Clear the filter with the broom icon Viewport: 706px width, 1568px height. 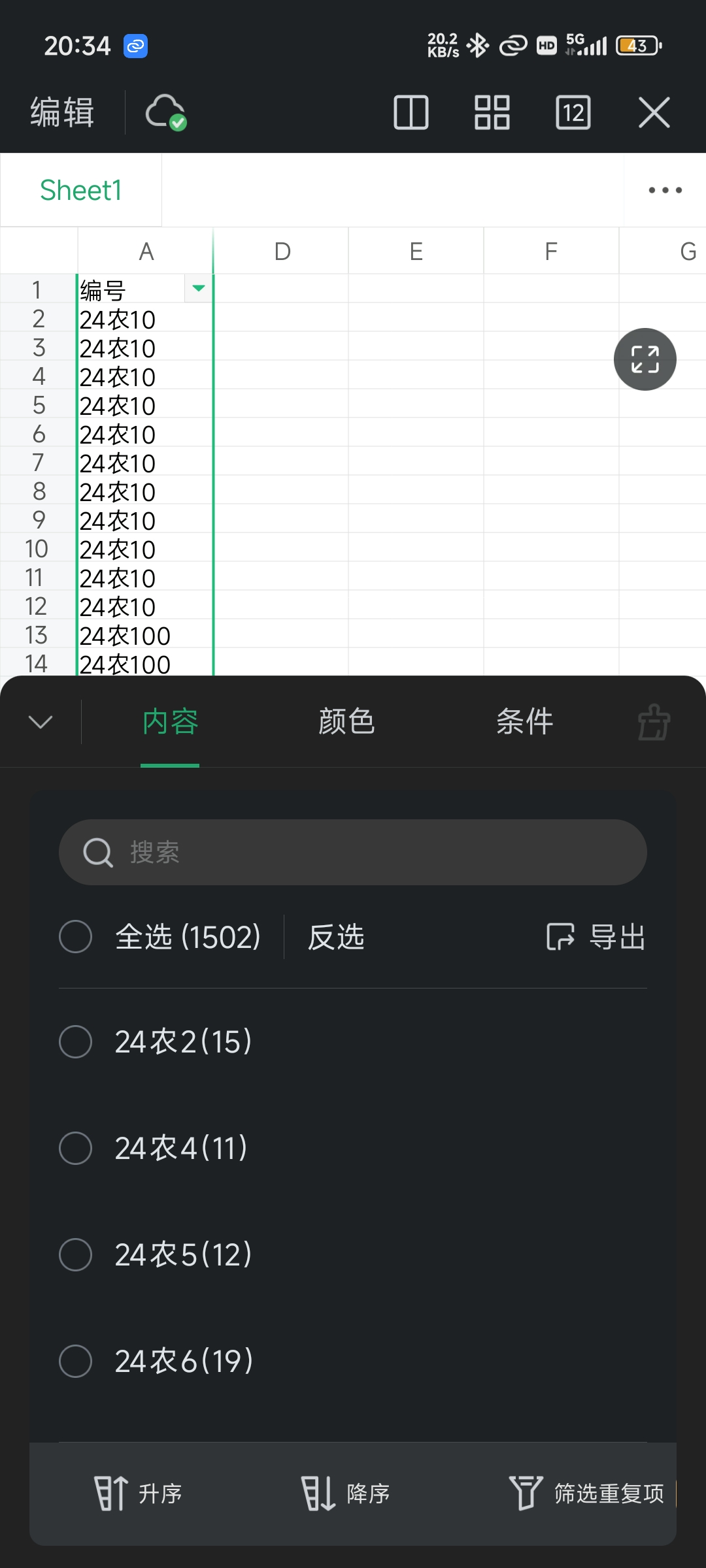tap(654, 722)
